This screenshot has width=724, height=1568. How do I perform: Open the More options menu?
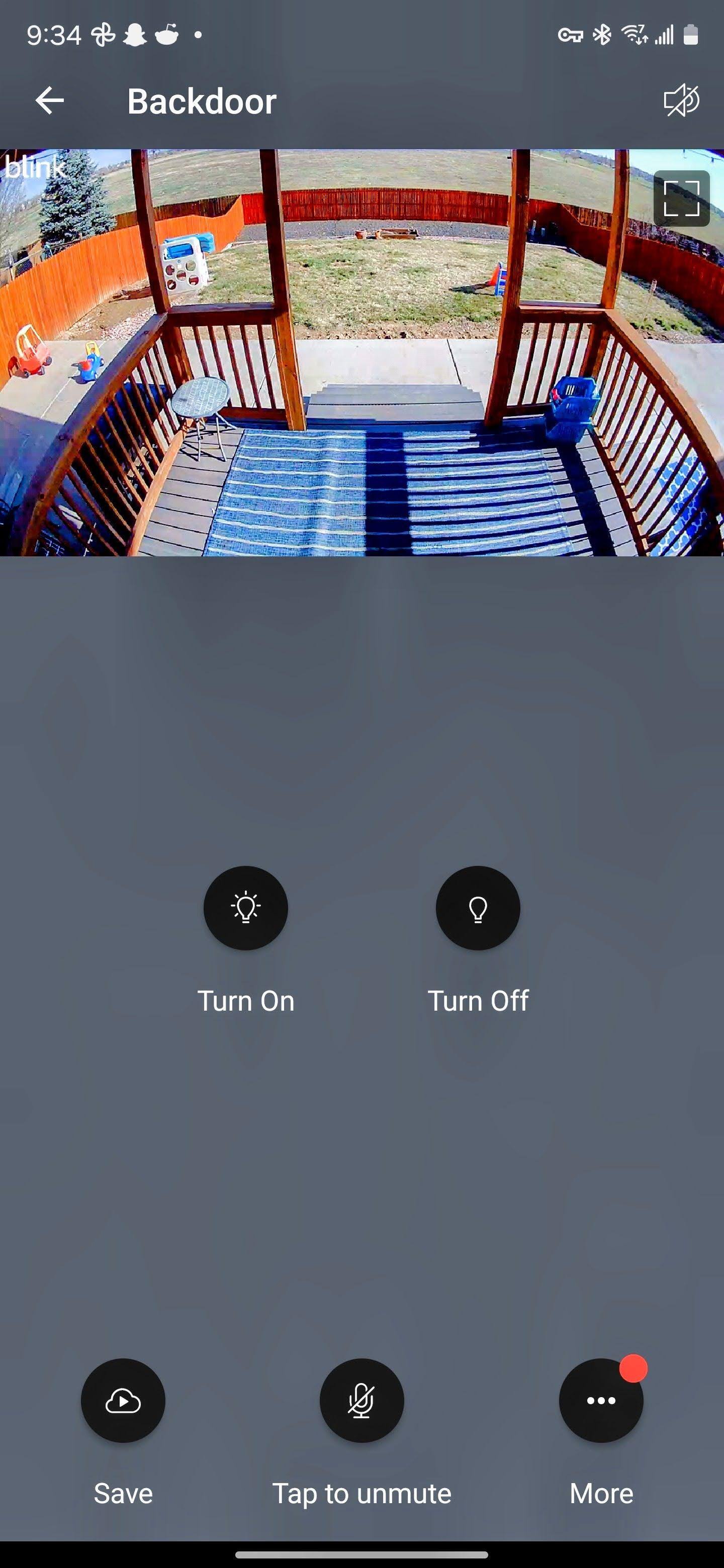click(x=601, y=1401)
